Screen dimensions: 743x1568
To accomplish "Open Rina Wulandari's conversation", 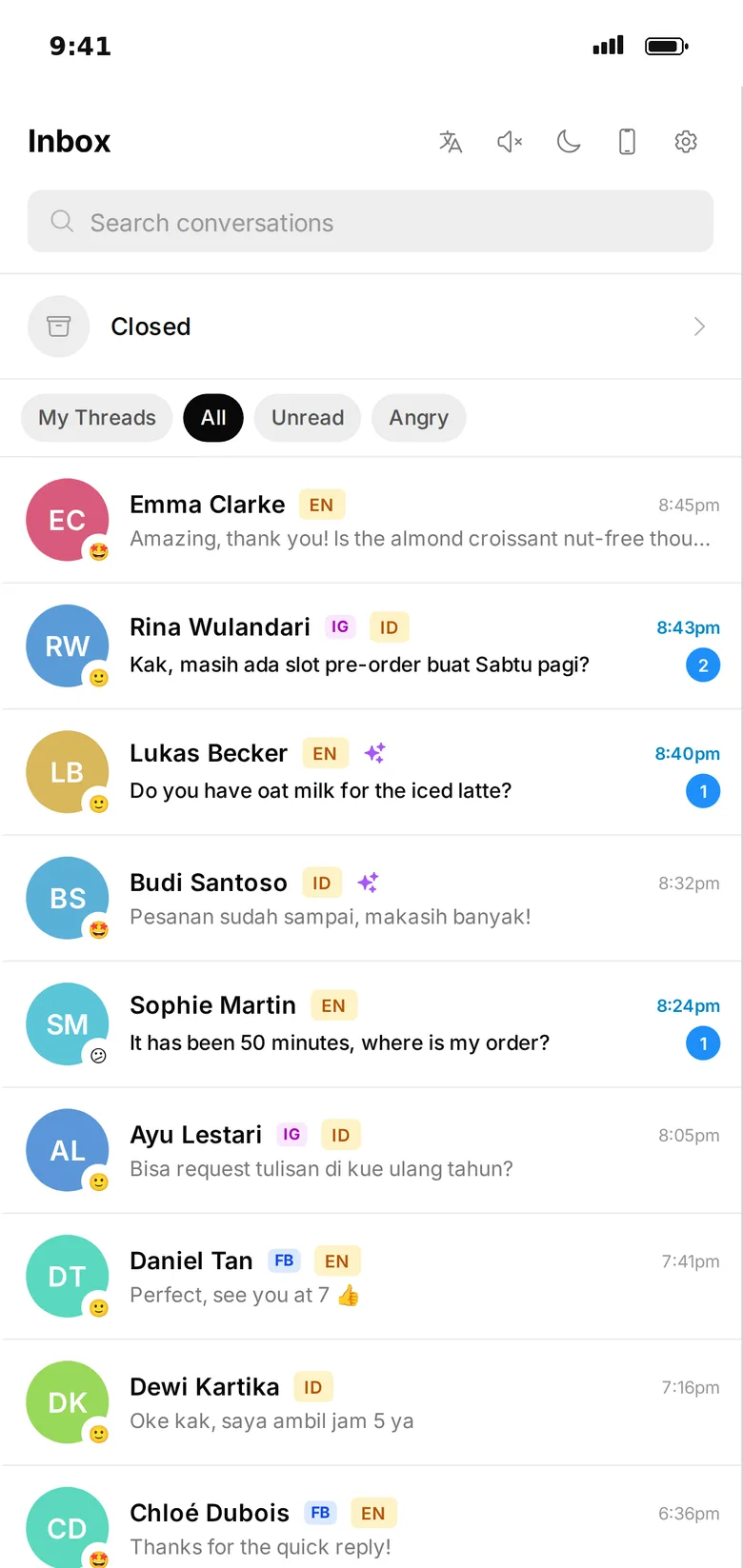I will [371, 646].
